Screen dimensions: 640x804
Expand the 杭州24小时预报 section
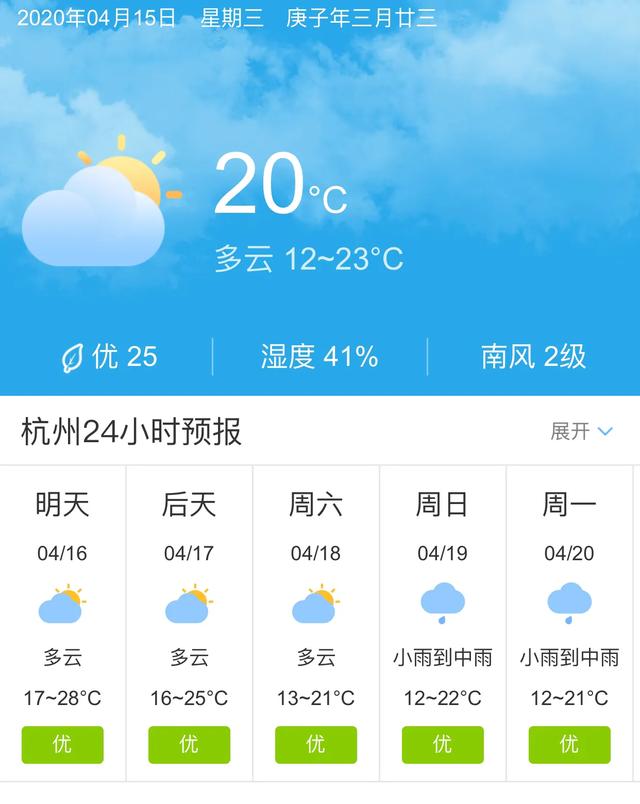point(581,432)
